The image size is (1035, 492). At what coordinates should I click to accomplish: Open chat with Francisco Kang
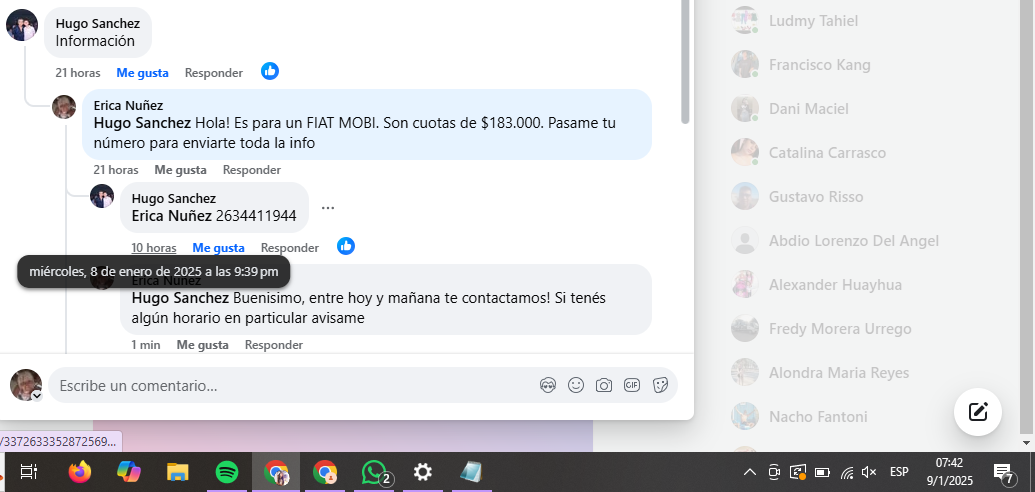point(819,65)
